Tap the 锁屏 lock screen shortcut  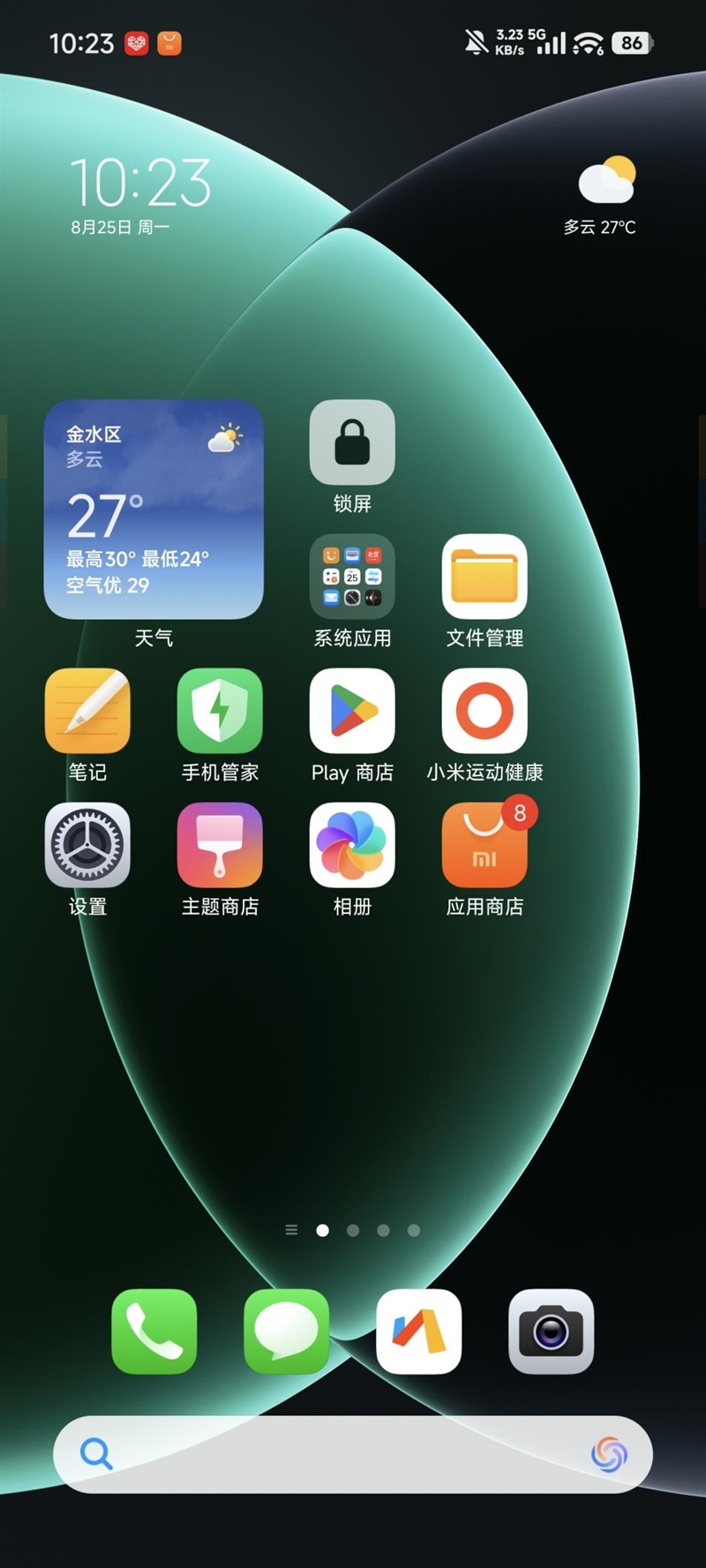point(352,442)
